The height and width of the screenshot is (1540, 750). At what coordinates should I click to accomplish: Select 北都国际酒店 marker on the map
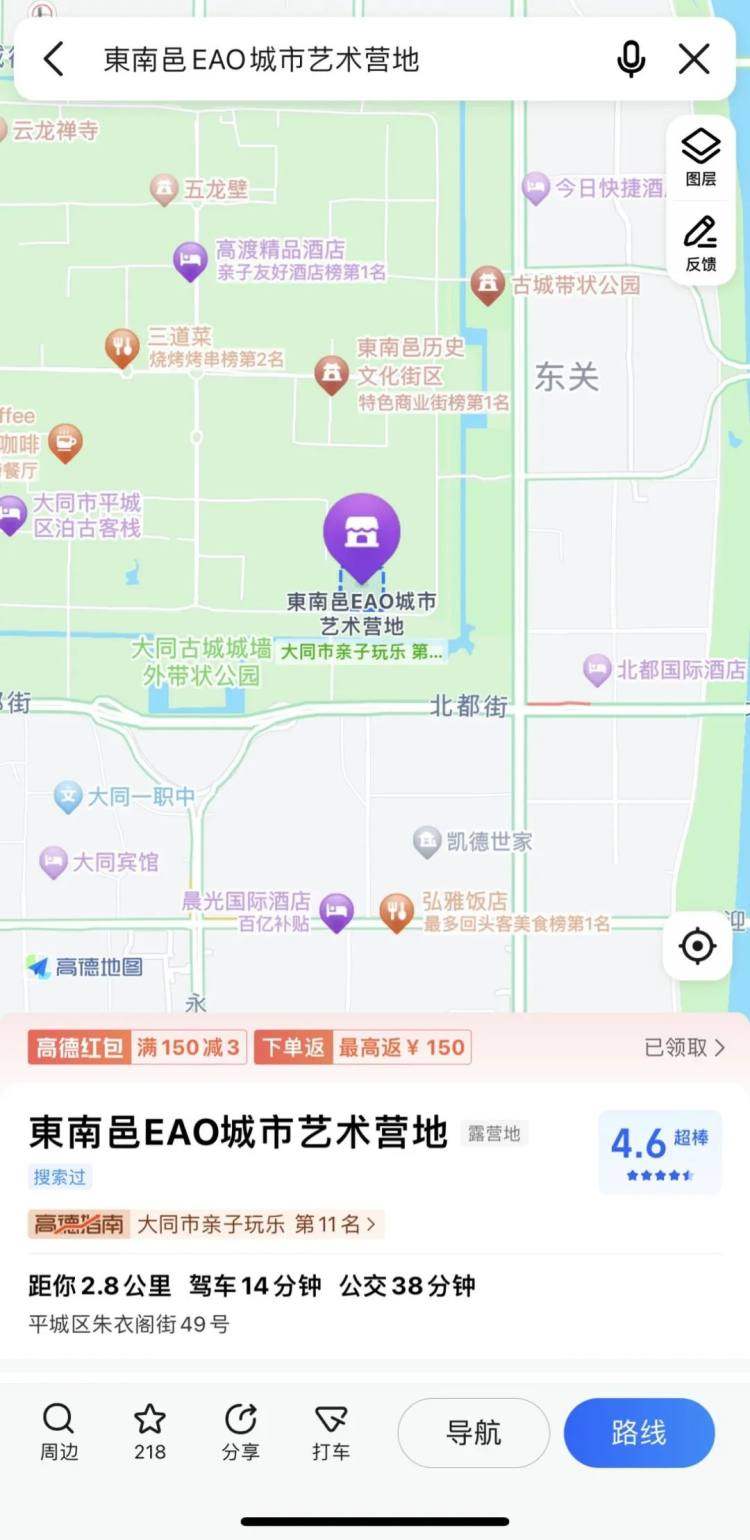[598, 669]
